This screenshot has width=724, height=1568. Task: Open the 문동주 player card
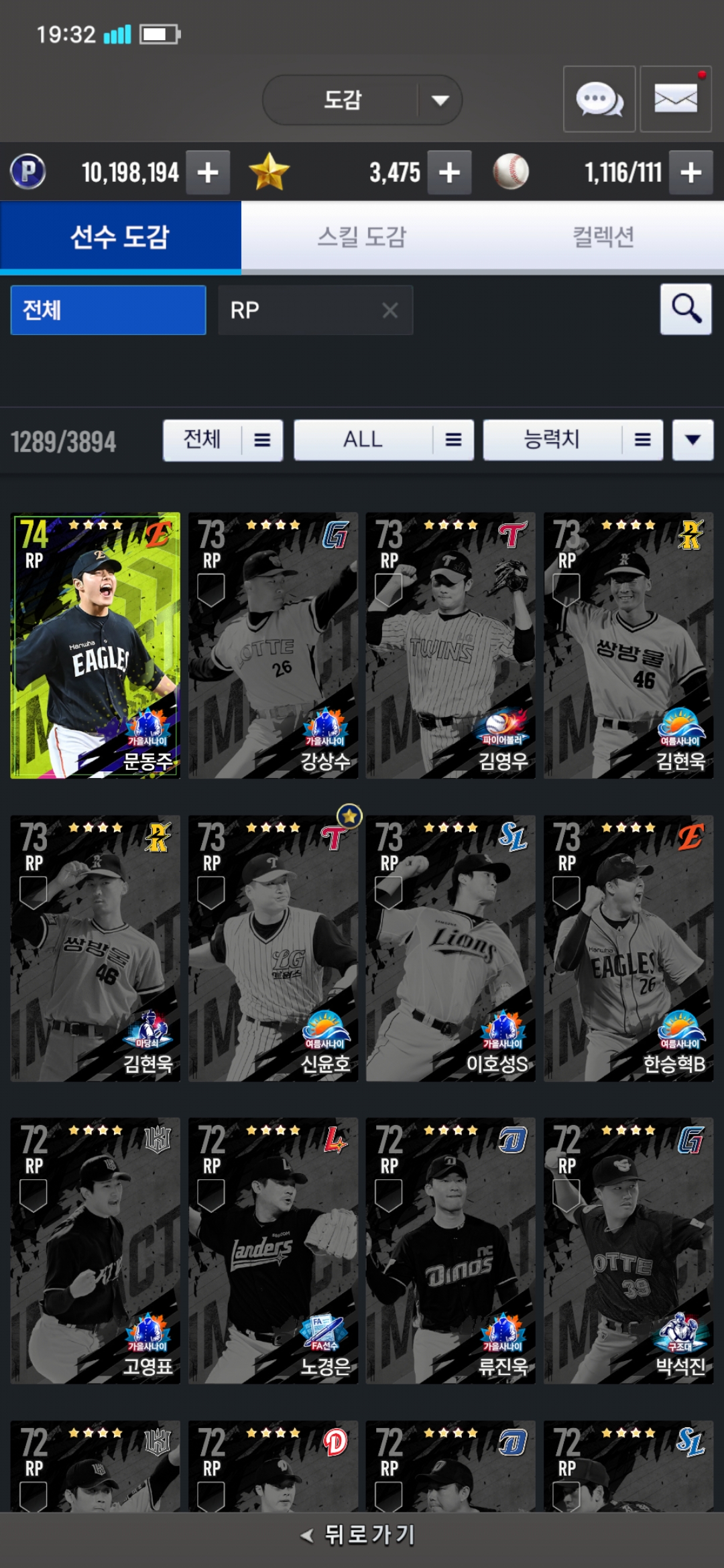pos(95,645)
